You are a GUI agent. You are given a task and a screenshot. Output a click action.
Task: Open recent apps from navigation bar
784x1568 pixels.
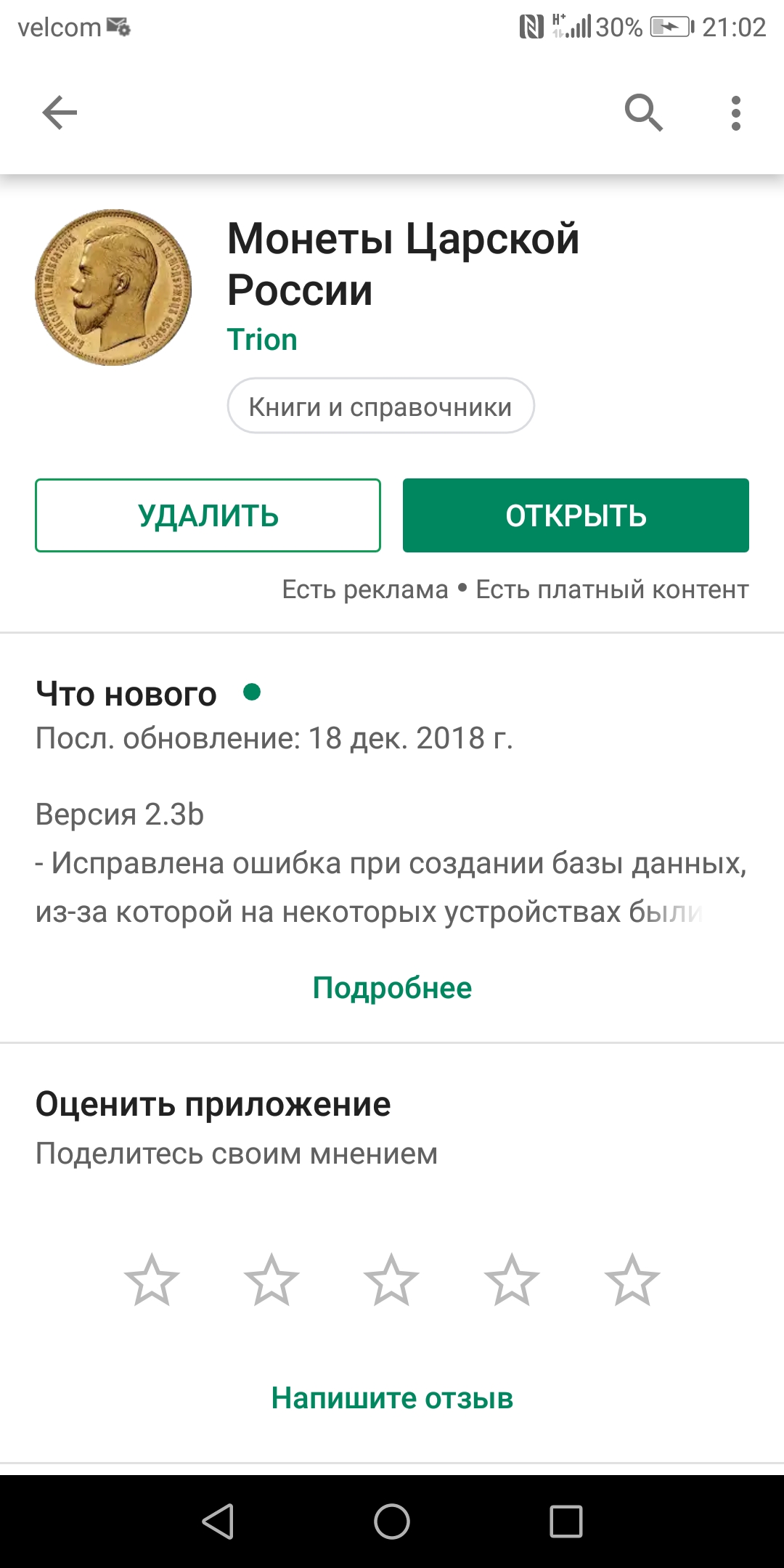tap(566, 1521)
